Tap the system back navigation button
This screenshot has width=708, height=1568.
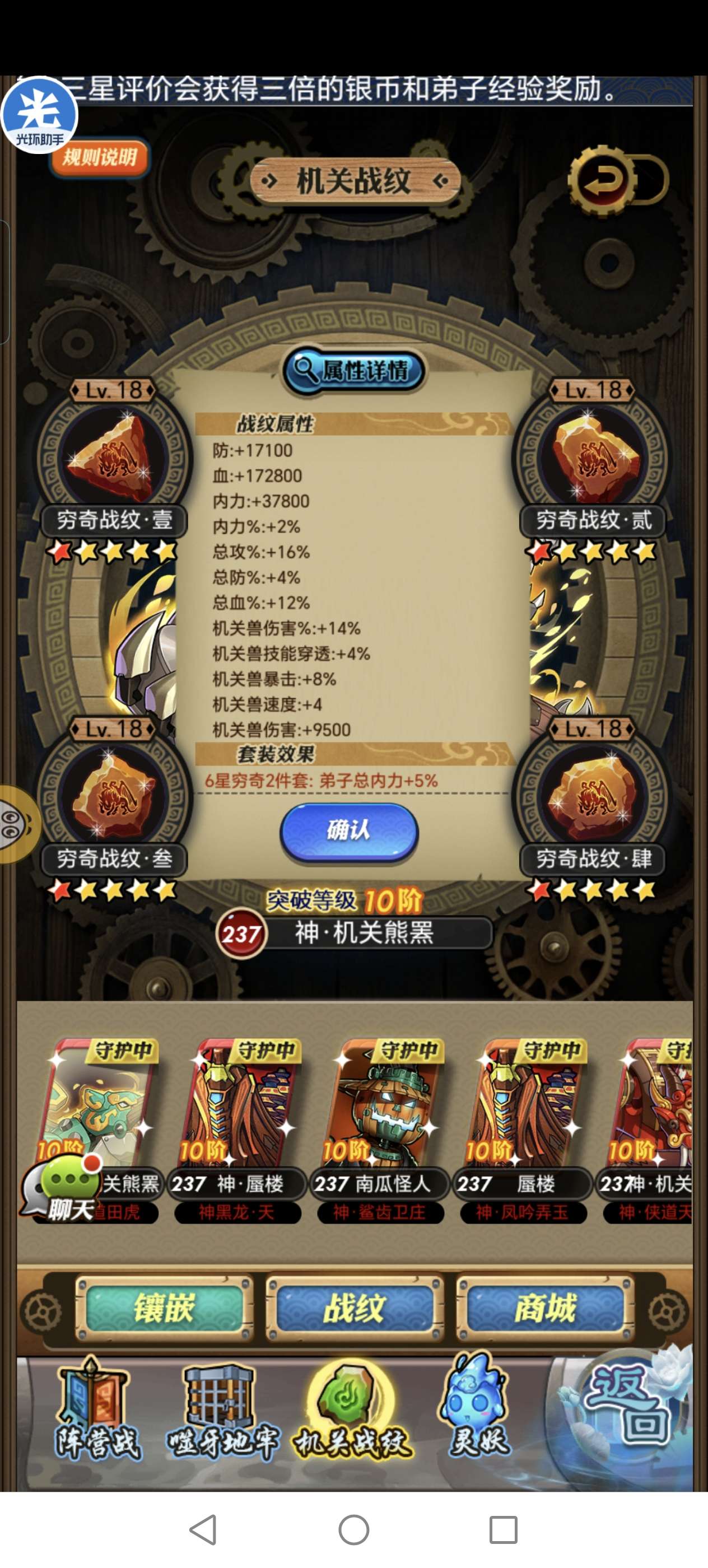coord(203,1530)
